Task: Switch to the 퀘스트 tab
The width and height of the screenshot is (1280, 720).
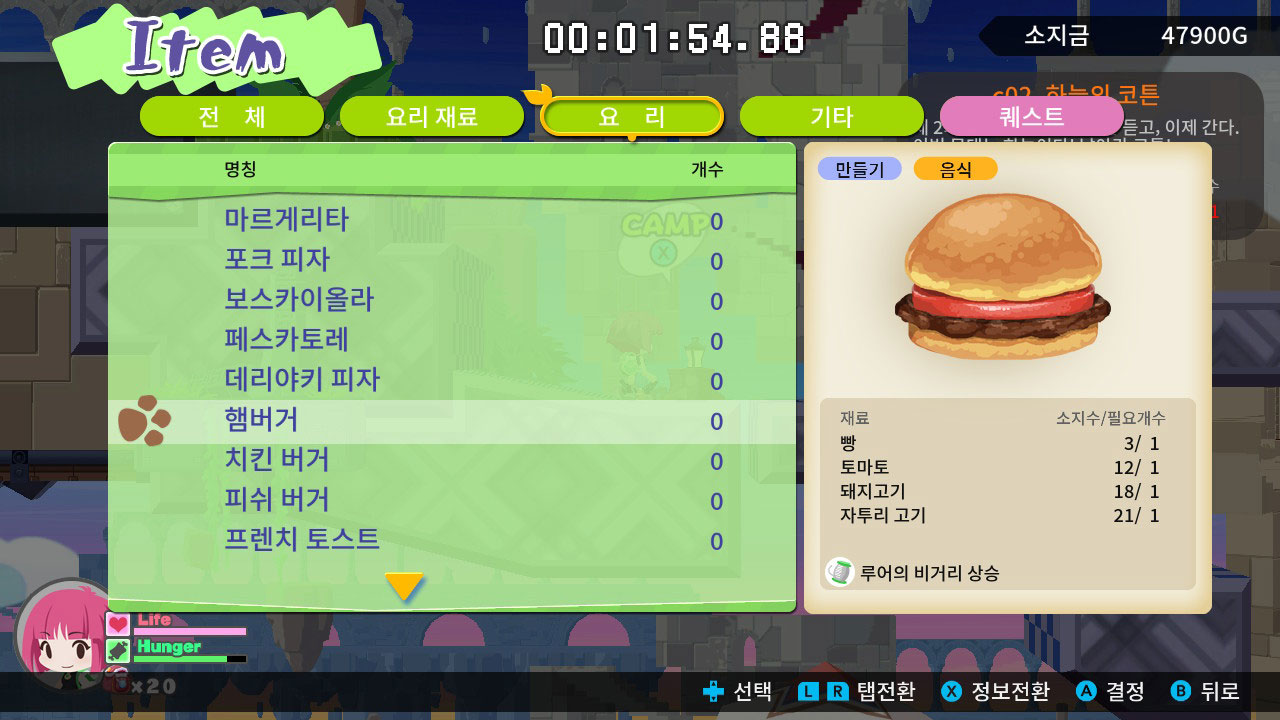Action: click(x=1031, y=117)
